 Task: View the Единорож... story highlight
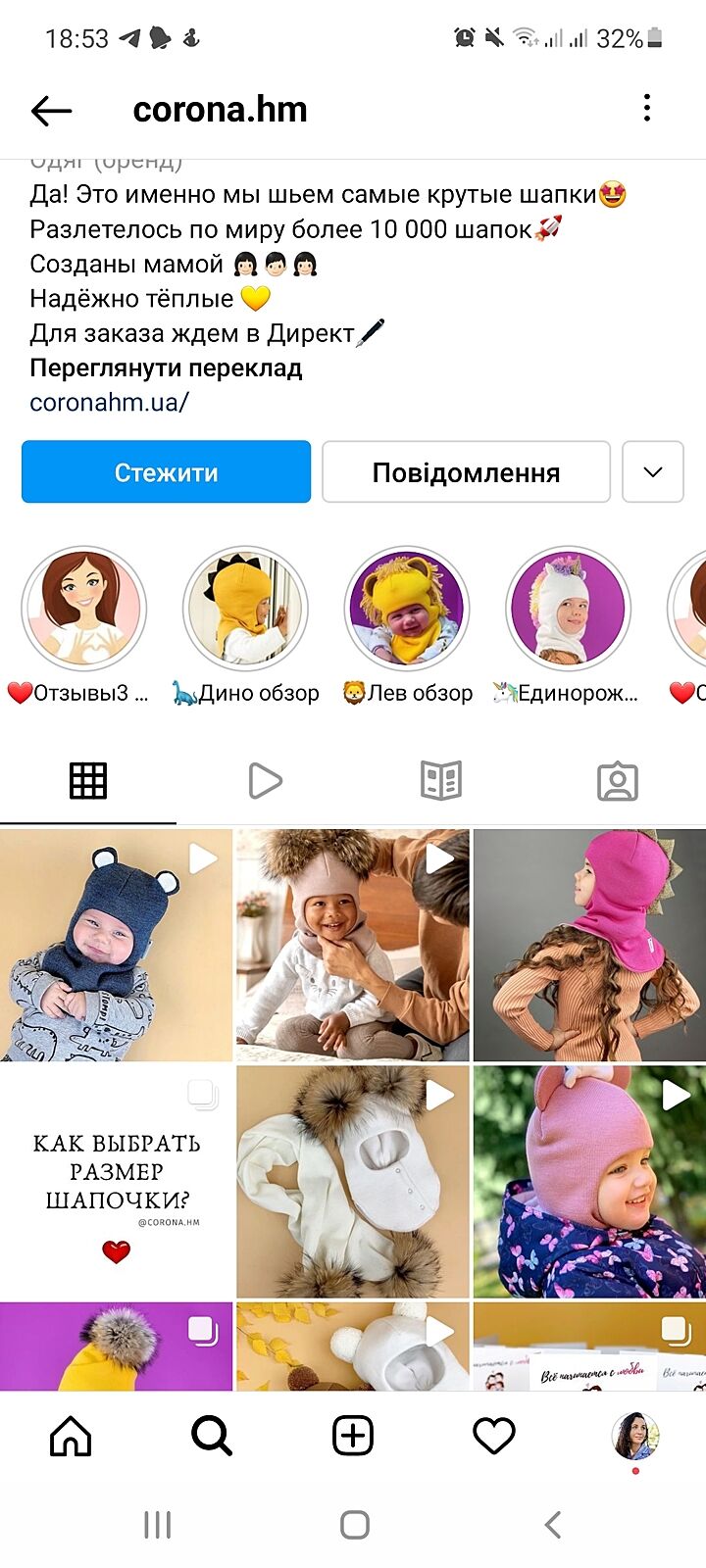pos(569,610)
